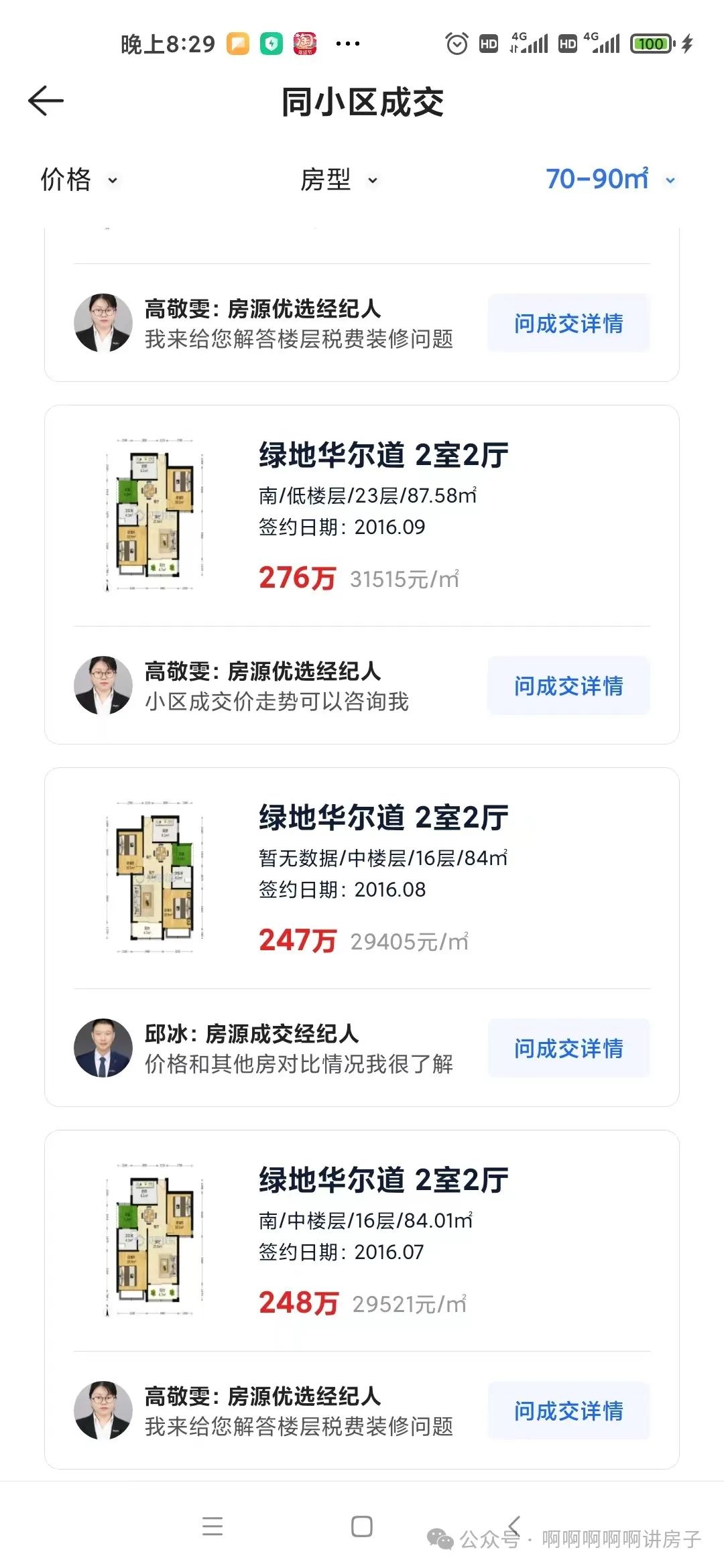Open the 248万 sold listing from 2016.07
The height and width of the screenshot is (1568, 724).
362,1240
